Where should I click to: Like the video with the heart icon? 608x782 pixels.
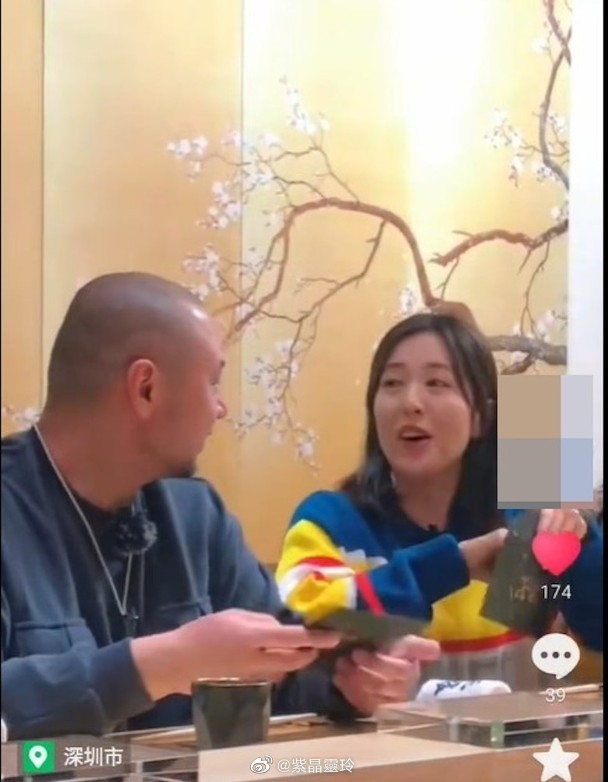tap(556, 551)
